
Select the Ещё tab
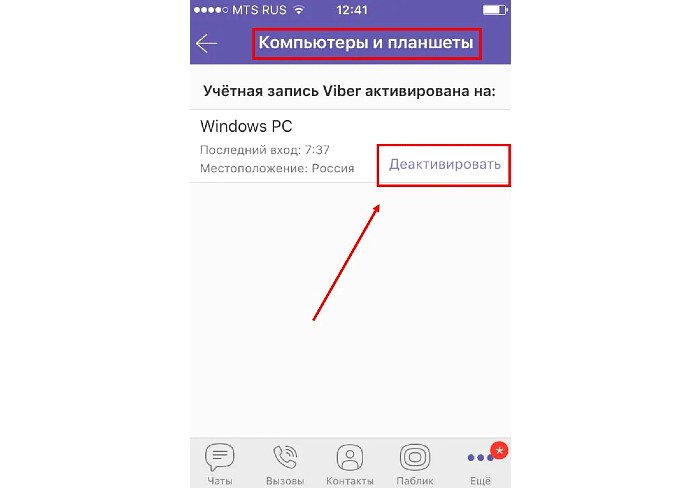[479, 462]
